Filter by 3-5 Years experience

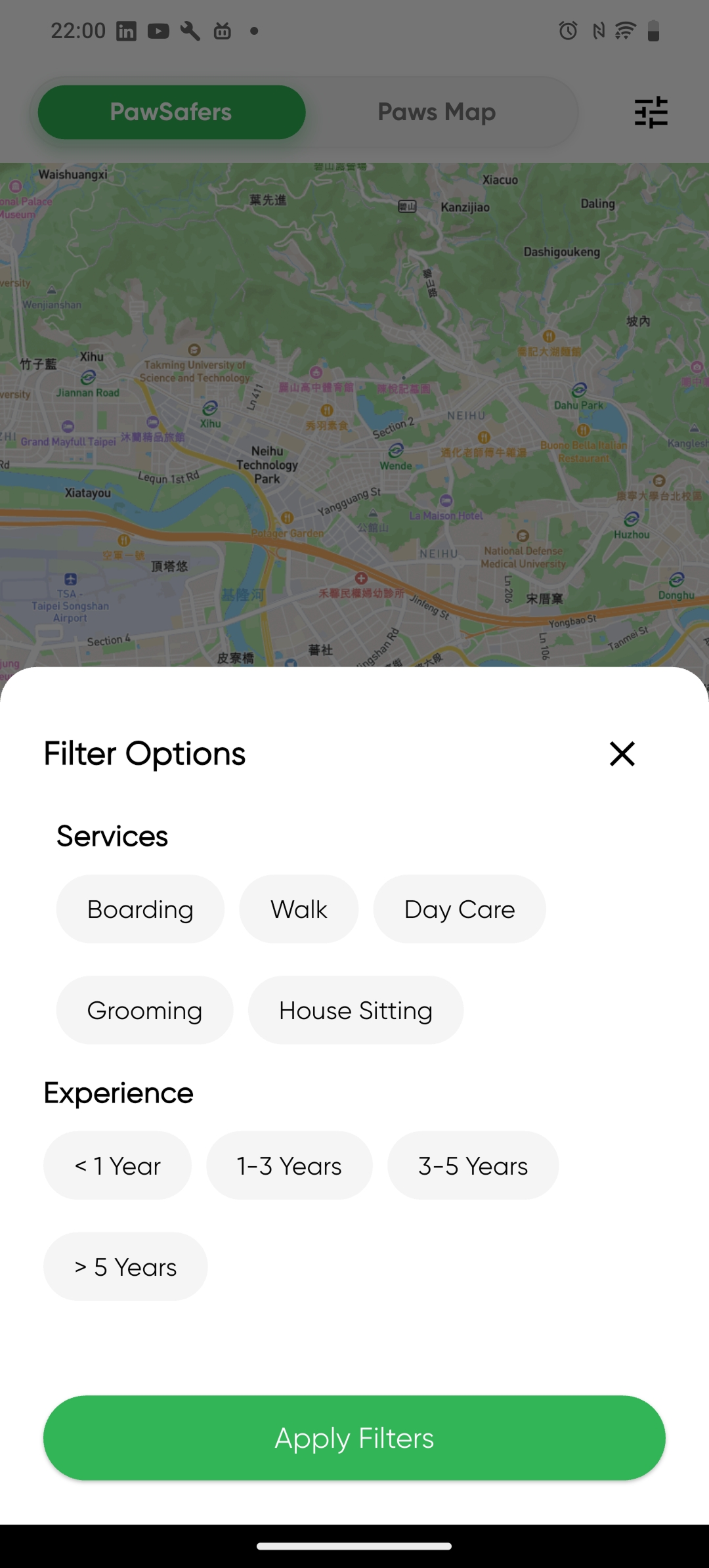473,1165
